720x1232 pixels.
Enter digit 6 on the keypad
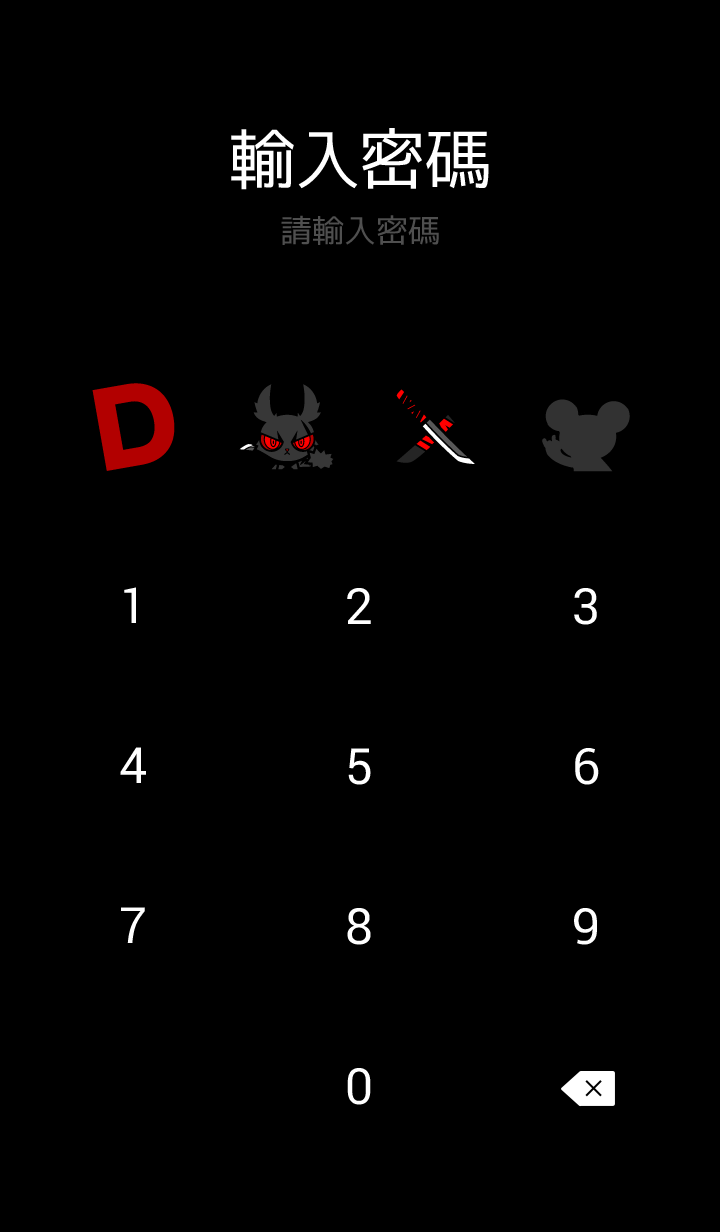tap(586, 767)
